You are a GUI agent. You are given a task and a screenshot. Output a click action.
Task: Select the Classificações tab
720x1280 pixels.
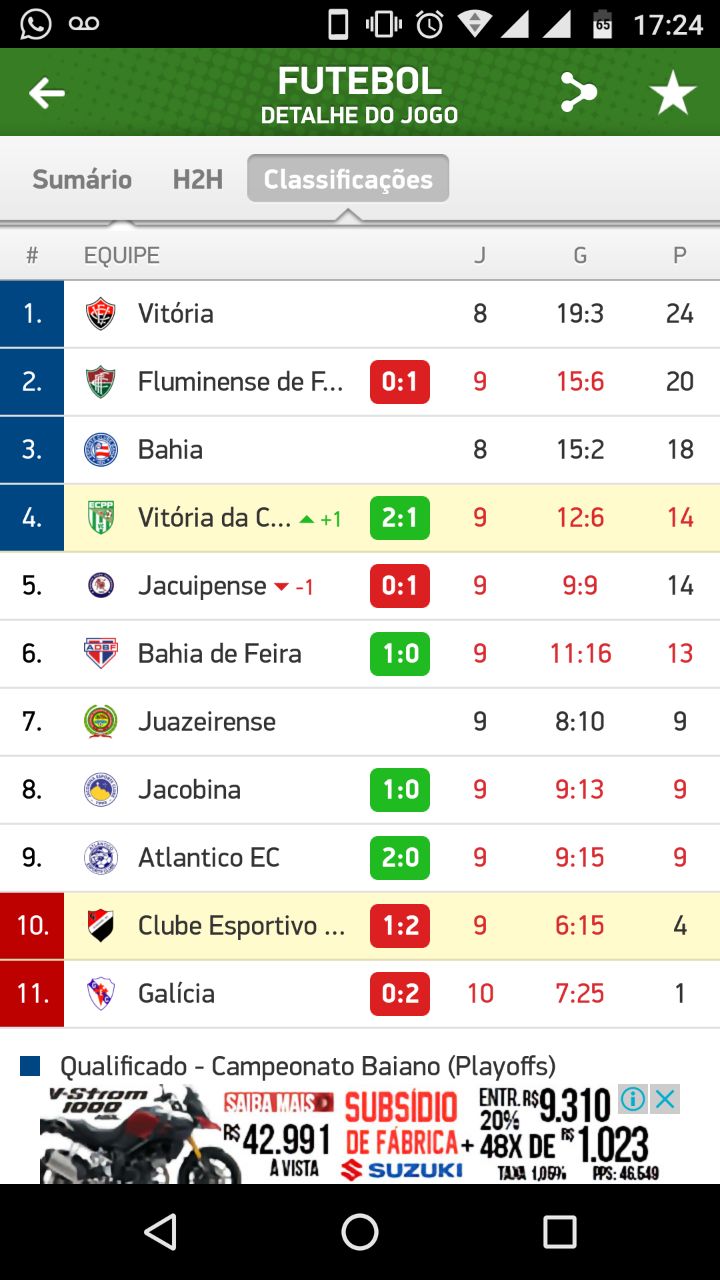point(348,180)
